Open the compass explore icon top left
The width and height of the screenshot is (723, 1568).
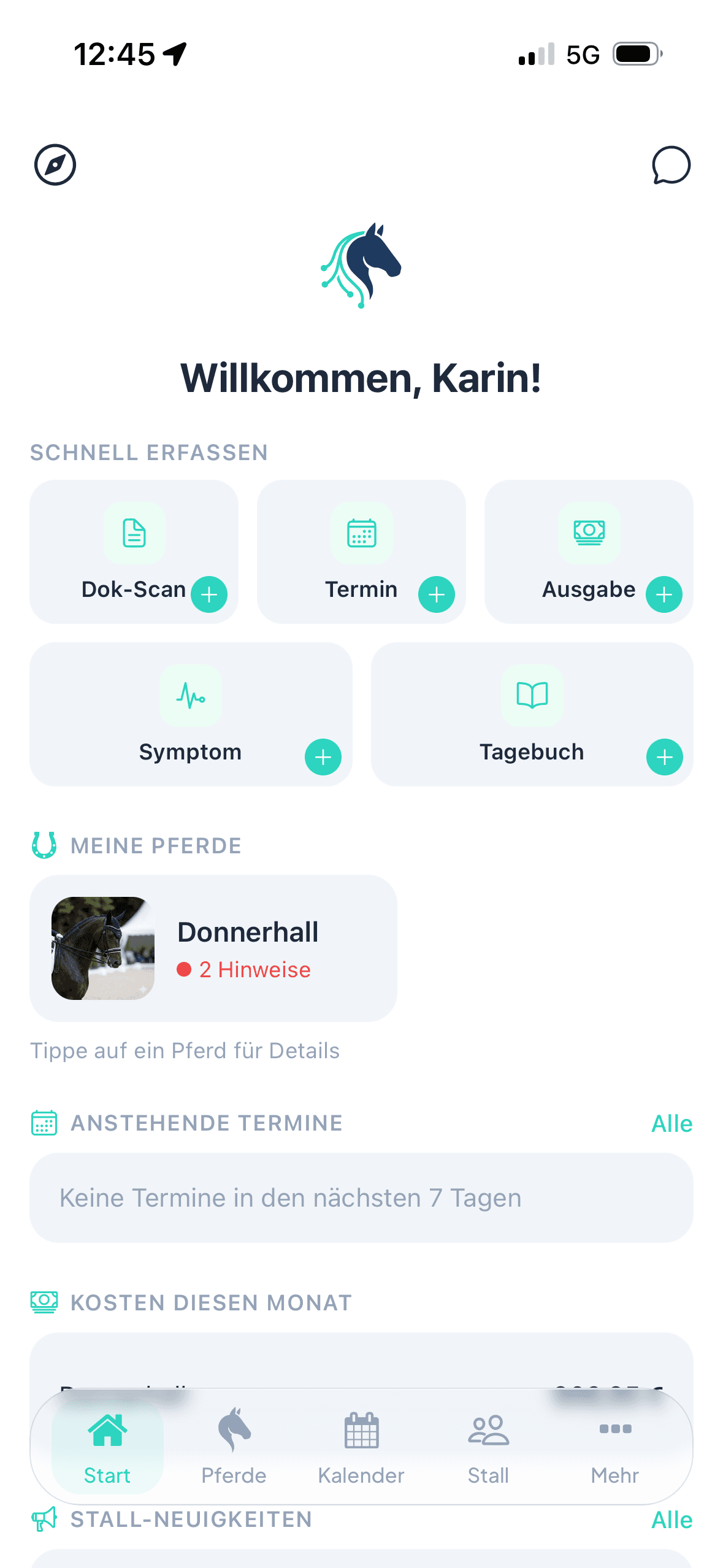coord(55,164)
